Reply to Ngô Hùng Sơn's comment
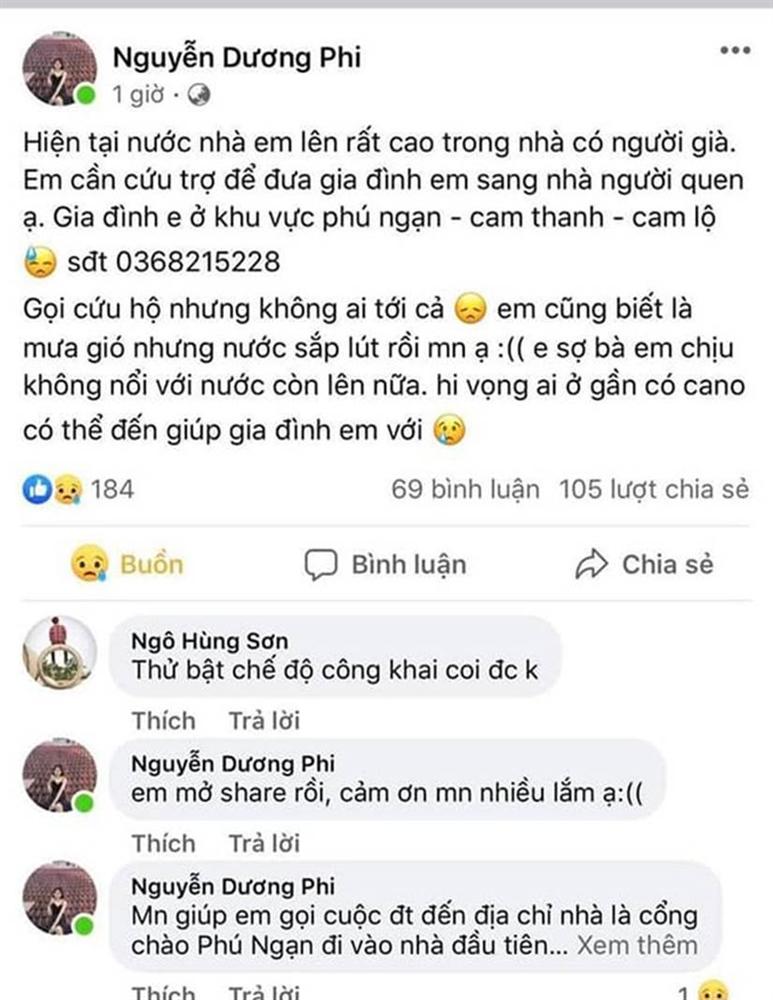773x1000 pixels. click(264, 720)
